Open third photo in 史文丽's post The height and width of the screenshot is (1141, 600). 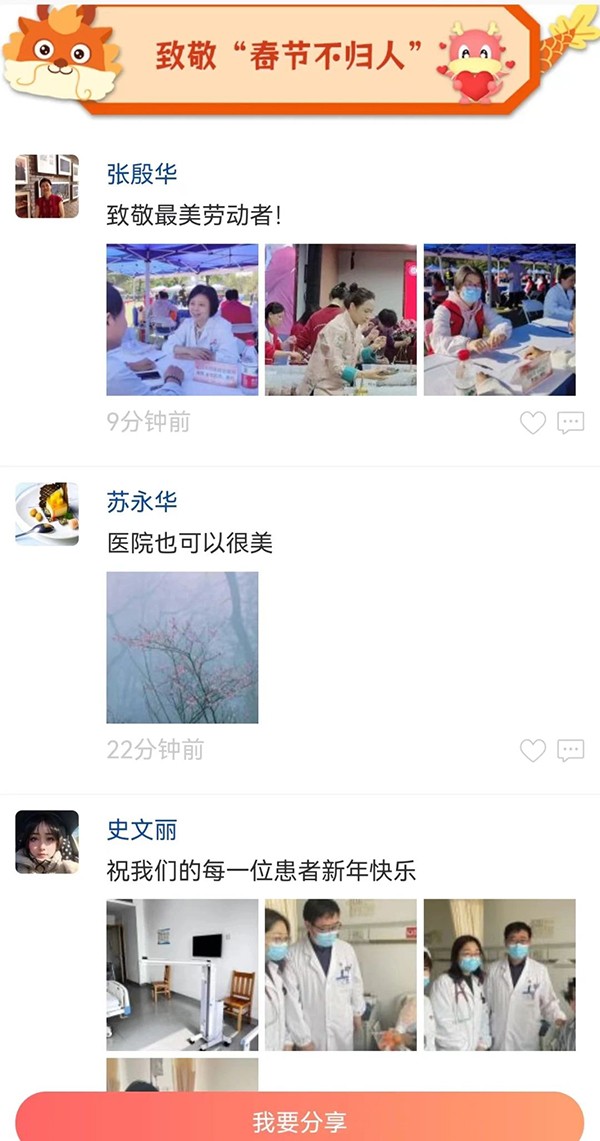(499, 975)
